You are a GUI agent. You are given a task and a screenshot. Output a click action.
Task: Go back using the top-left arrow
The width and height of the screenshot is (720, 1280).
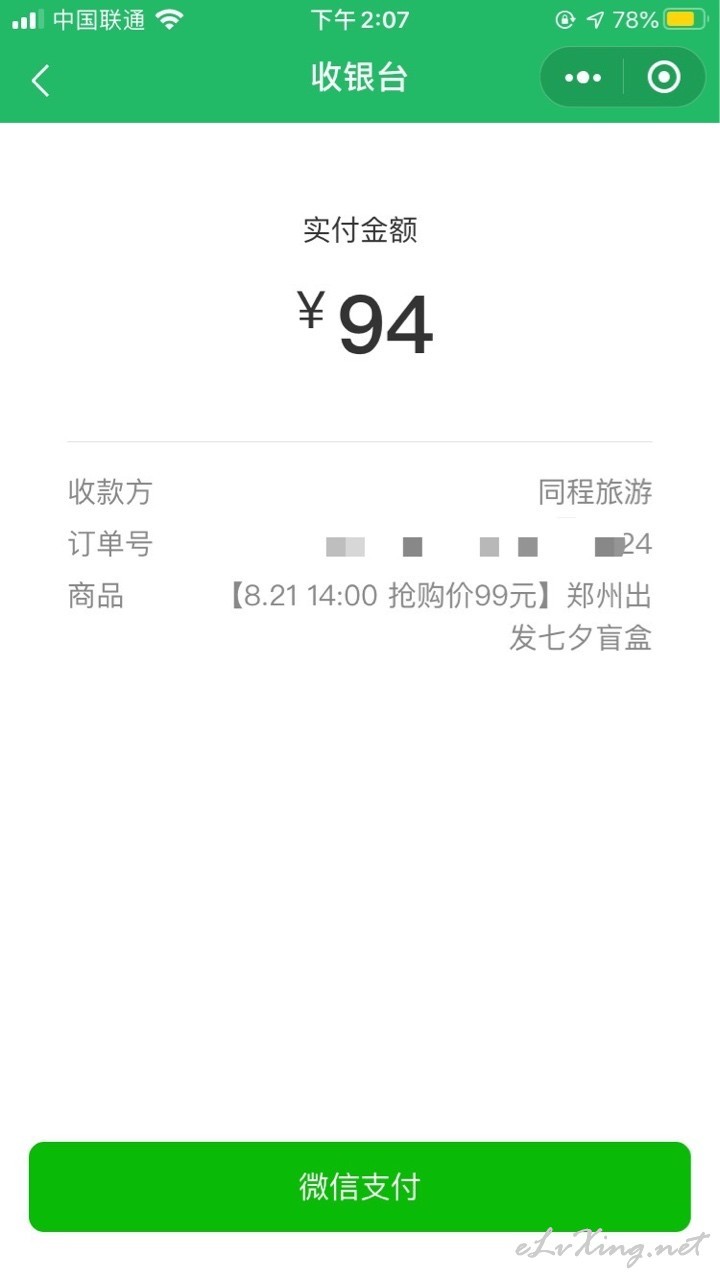click(x=40, y=80)
